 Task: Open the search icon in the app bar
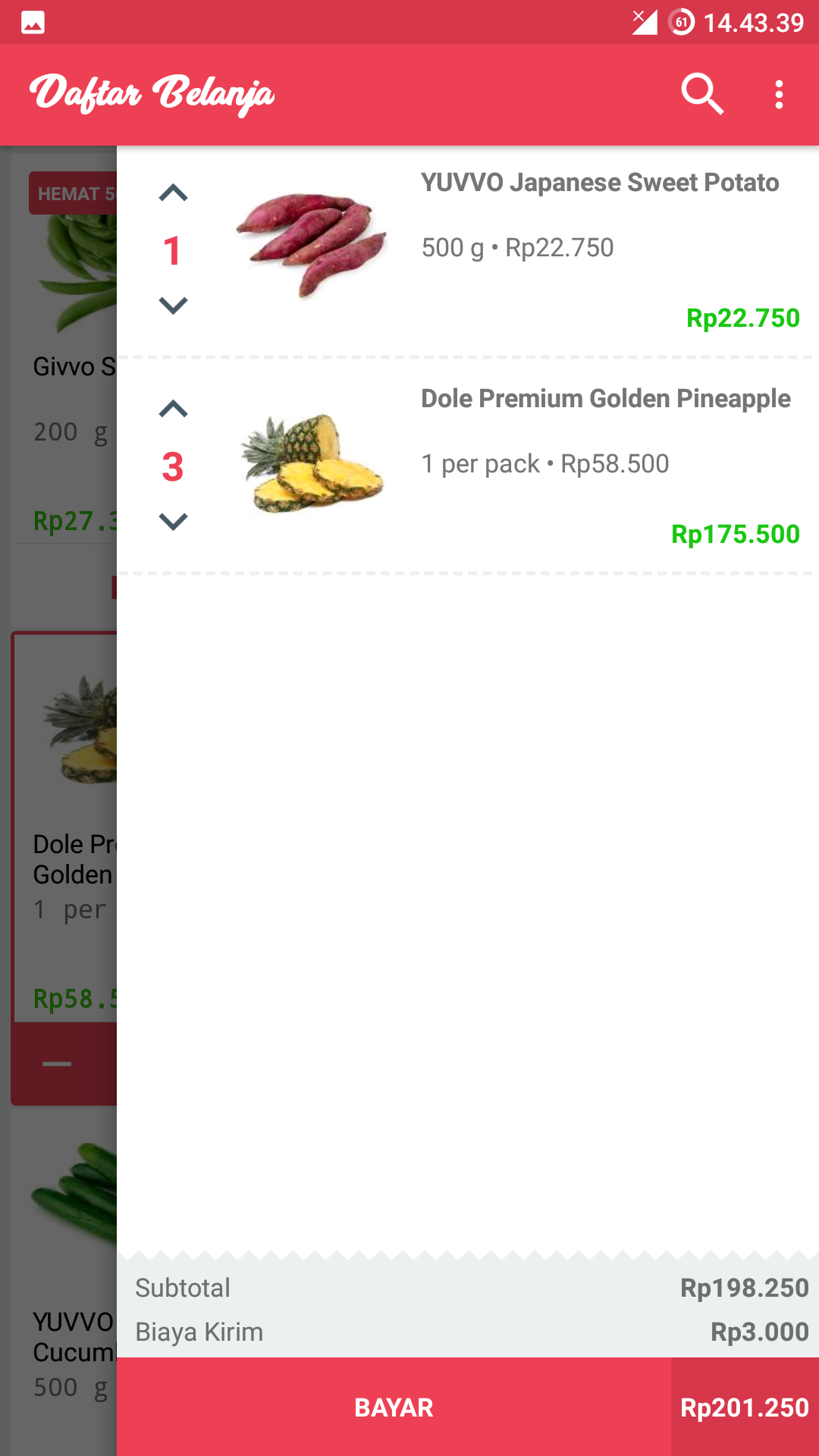click(x=702, y=95)
